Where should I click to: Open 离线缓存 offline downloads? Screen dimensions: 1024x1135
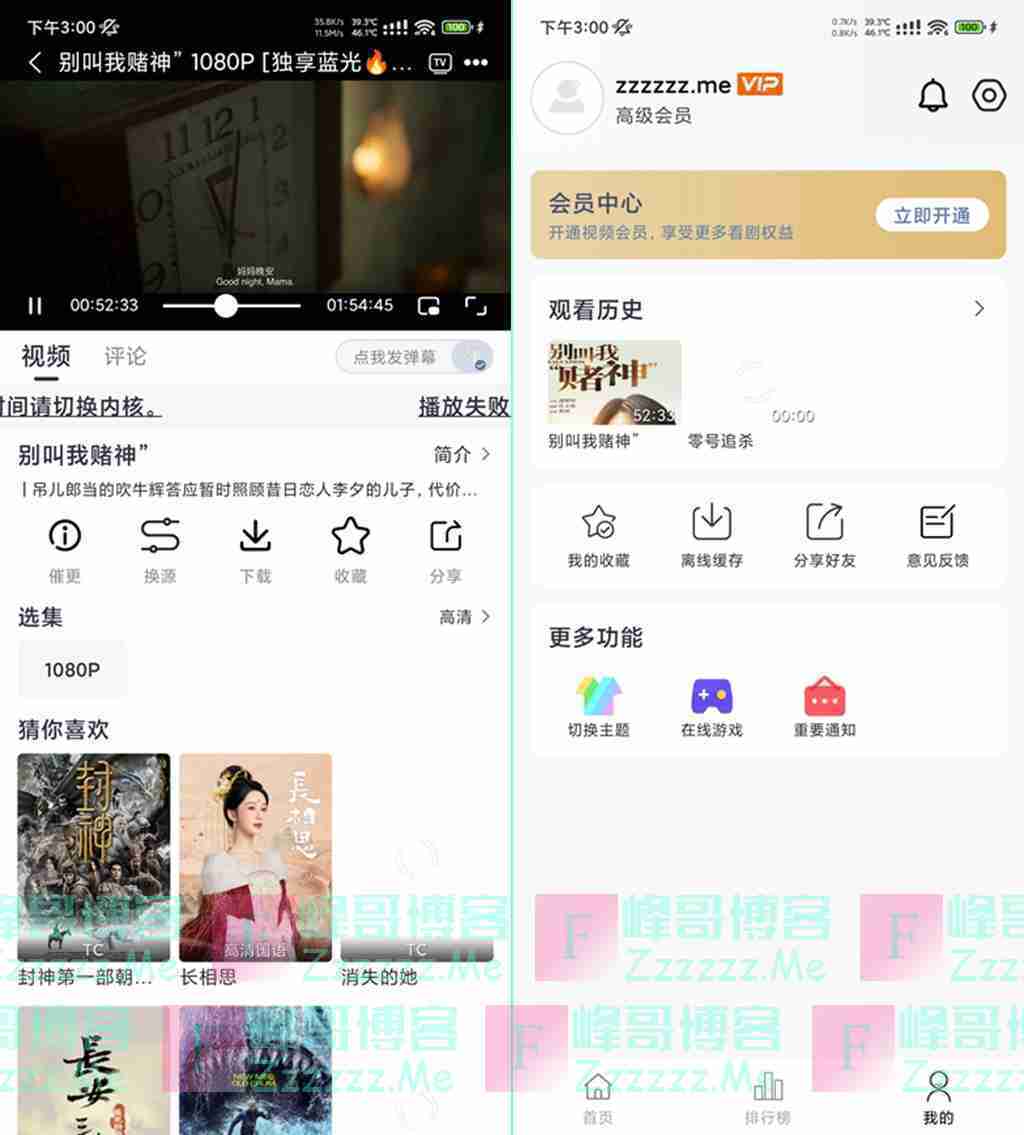point(711,535)
